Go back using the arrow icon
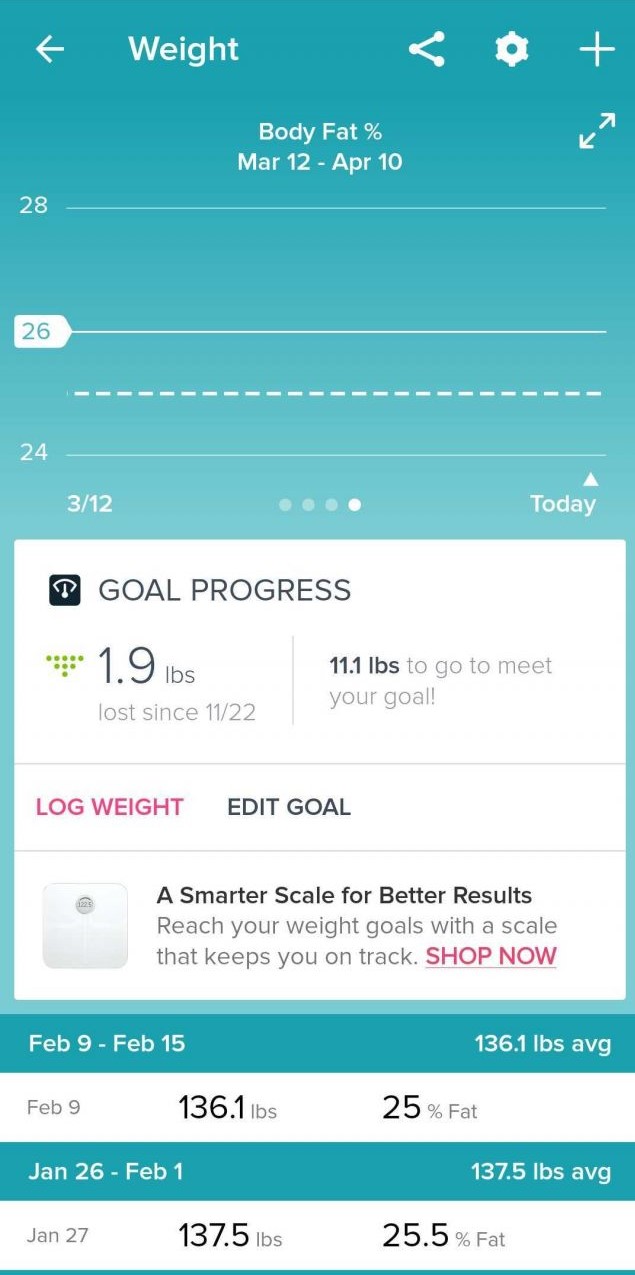This screenshot has height=1275, width=635. [49, 49]
